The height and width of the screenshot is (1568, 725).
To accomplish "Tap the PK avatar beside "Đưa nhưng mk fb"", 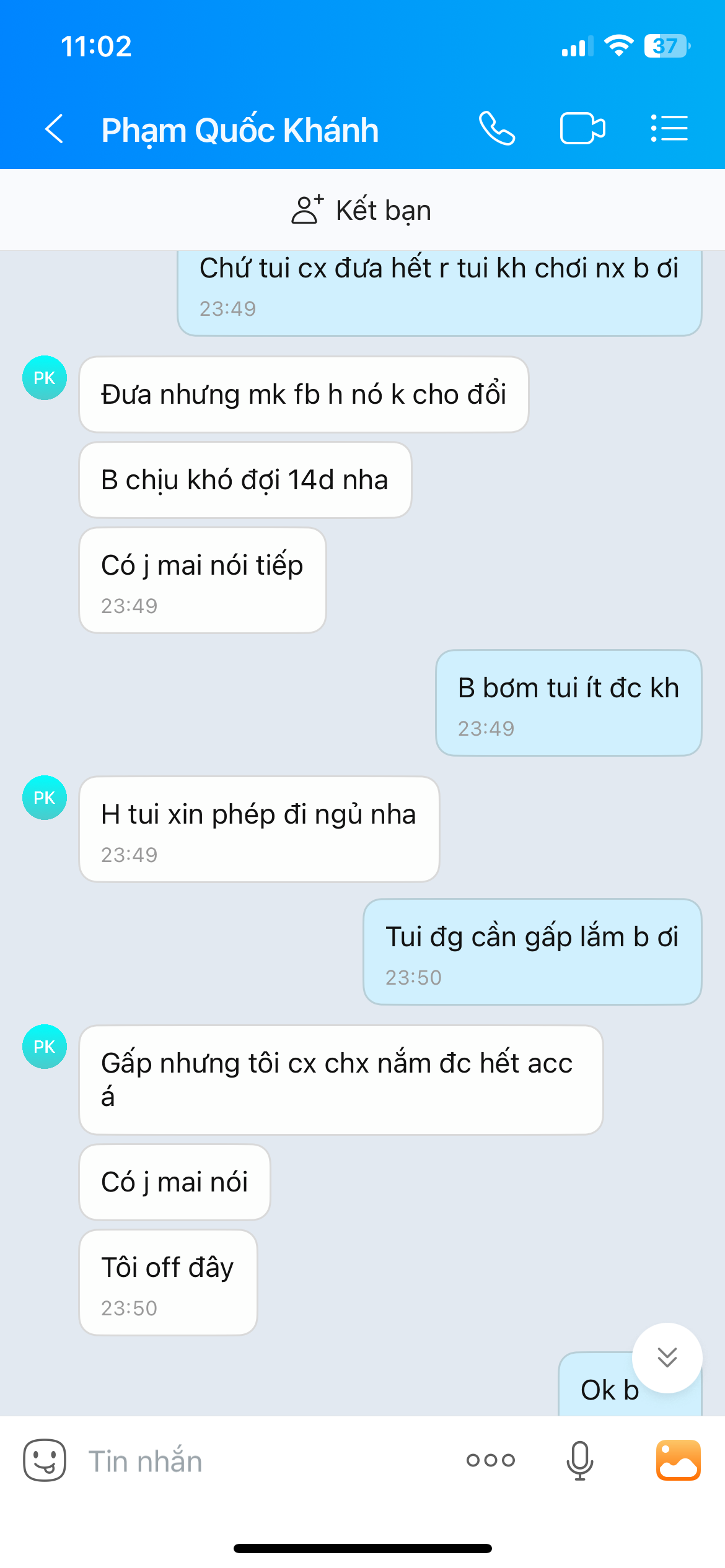I will coord(45,378).
